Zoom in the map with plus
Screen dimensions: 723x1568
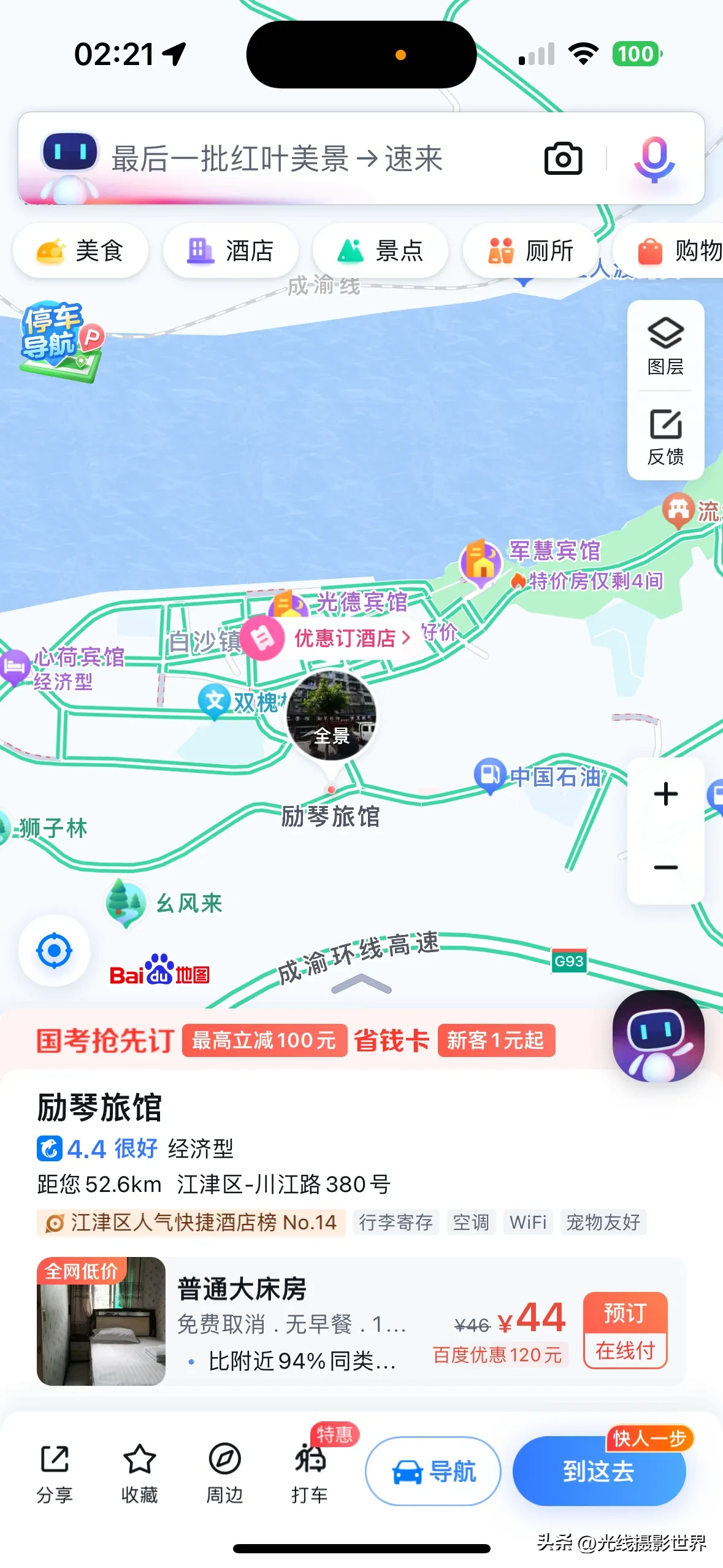click(665, 794)
